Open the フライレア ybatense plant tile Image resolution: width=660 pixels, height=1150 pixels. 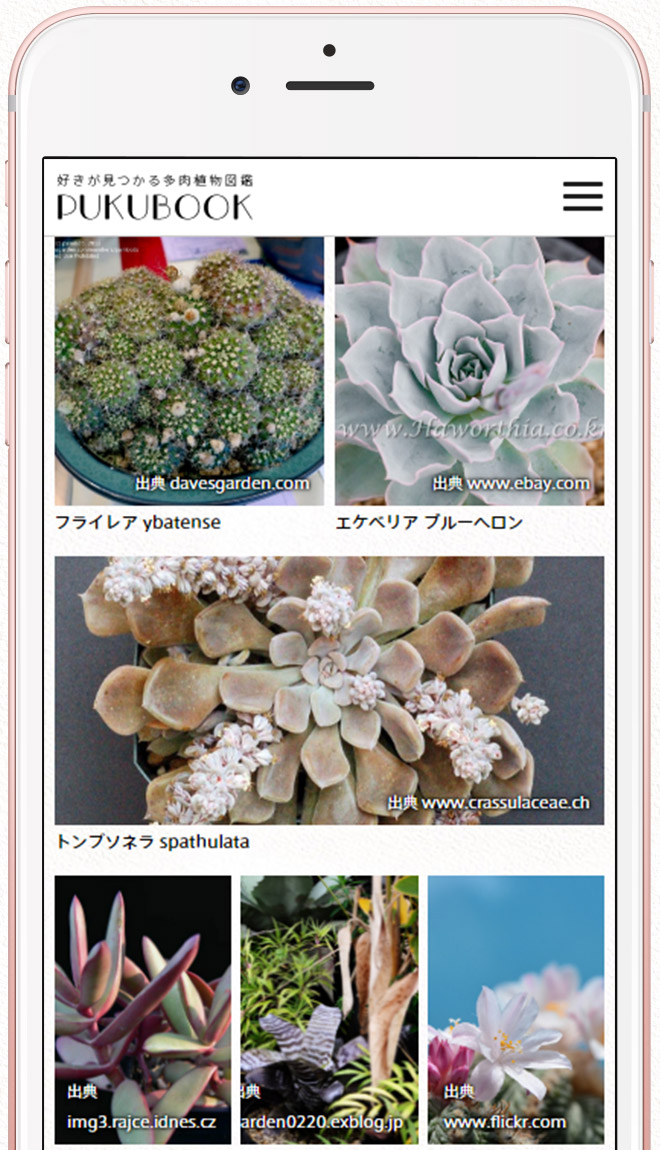click(x=189, y=371)
